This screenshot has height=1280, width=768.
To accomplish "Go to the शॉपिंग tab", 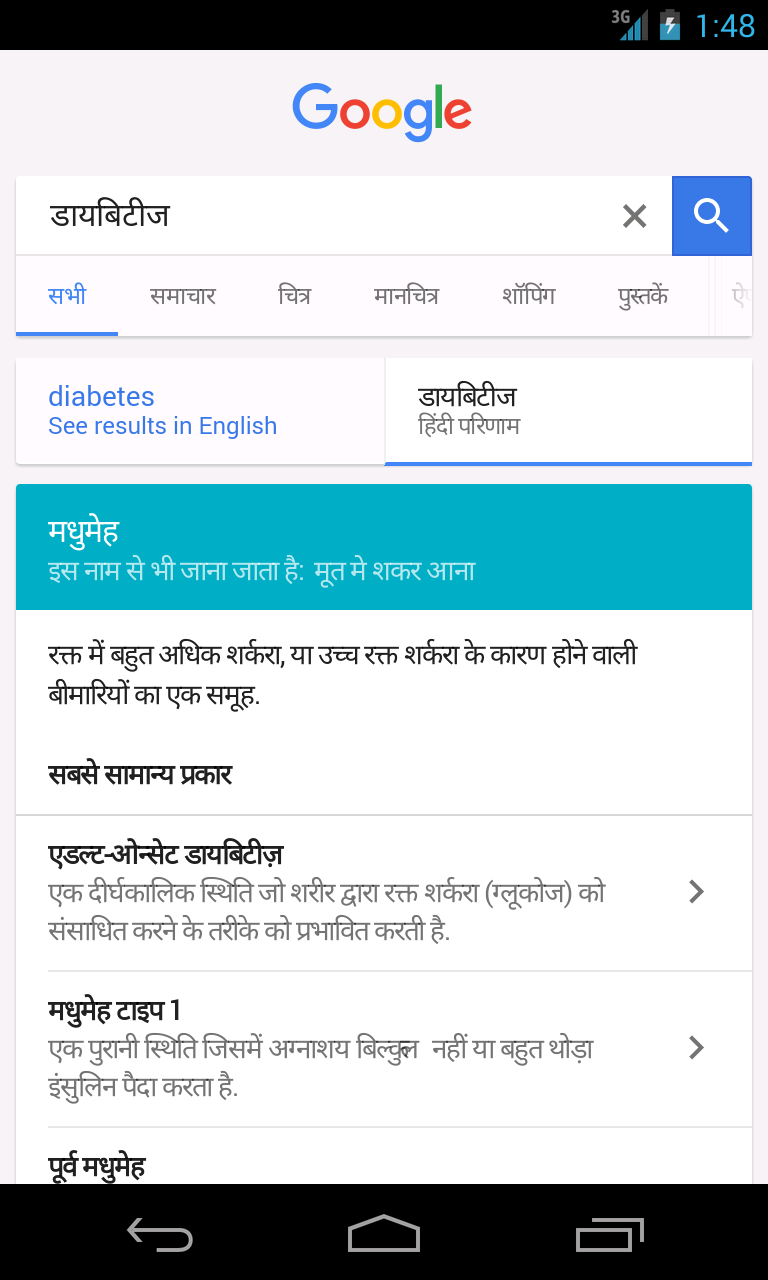I will [528, 296].
